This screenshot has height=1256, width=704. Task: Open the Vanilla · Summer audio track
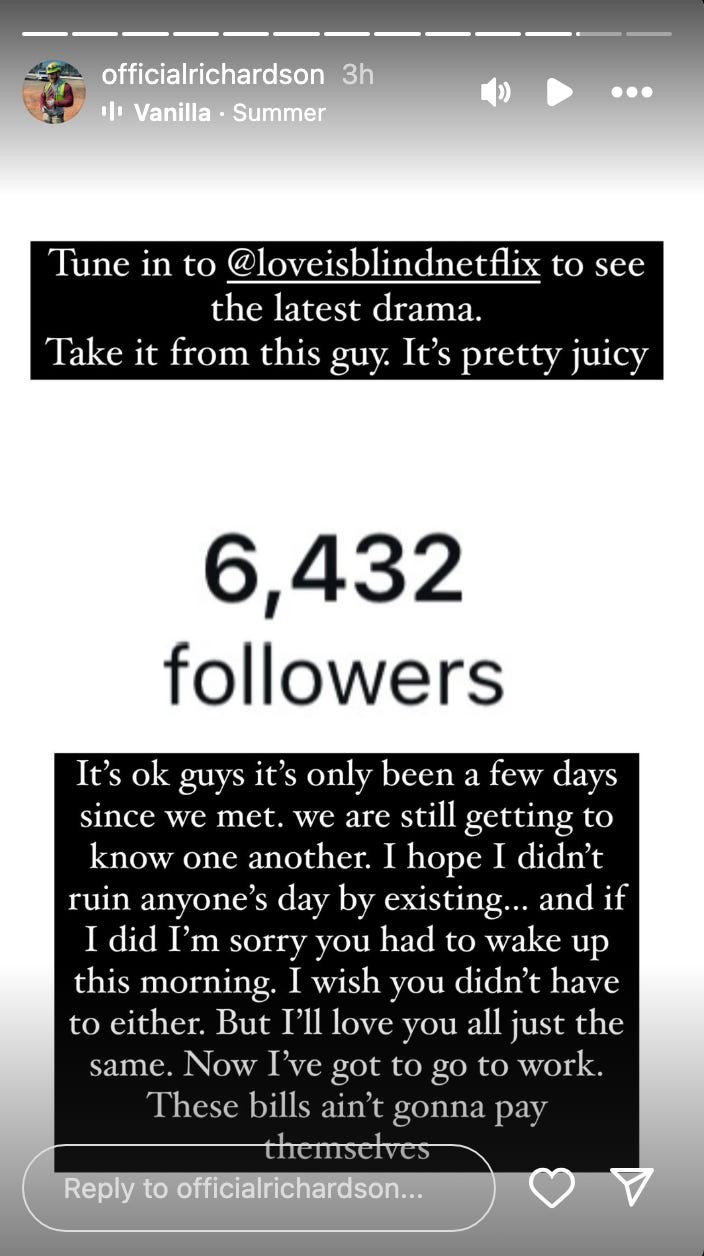coord(229,113)
